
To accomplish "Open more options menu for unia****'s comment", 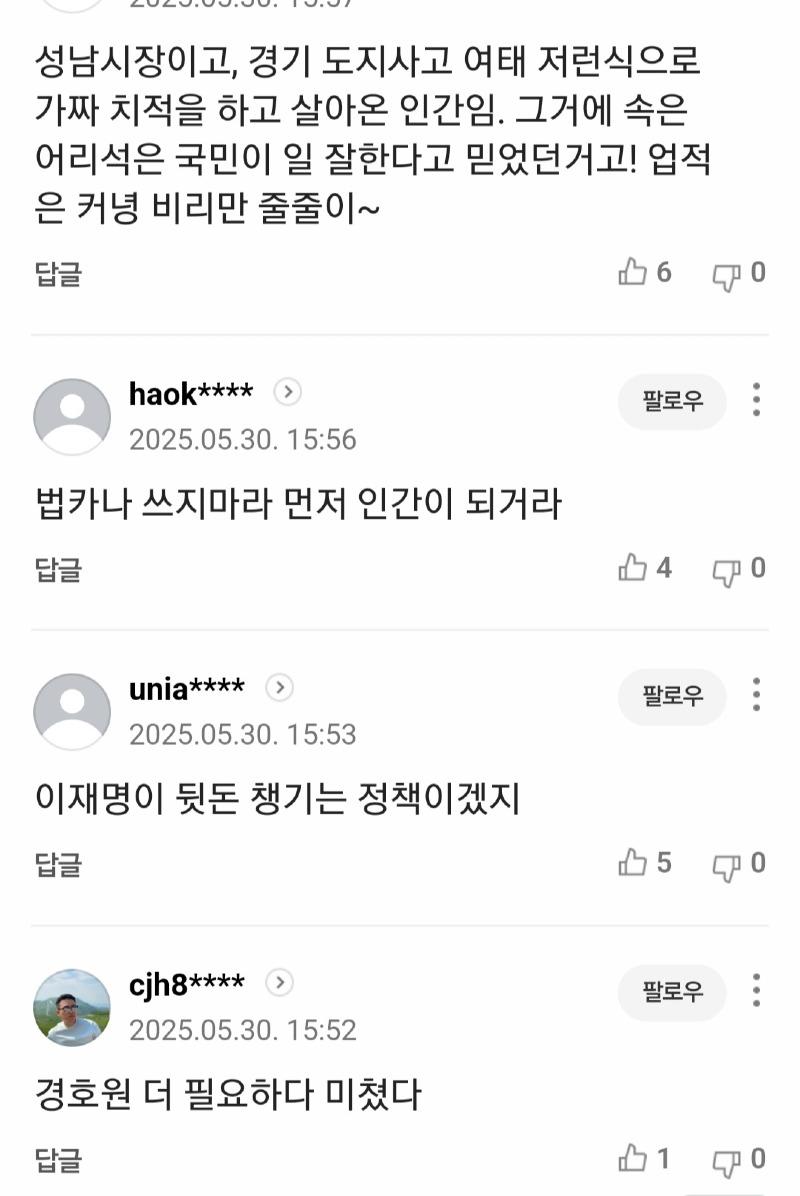I will (757, 697).
